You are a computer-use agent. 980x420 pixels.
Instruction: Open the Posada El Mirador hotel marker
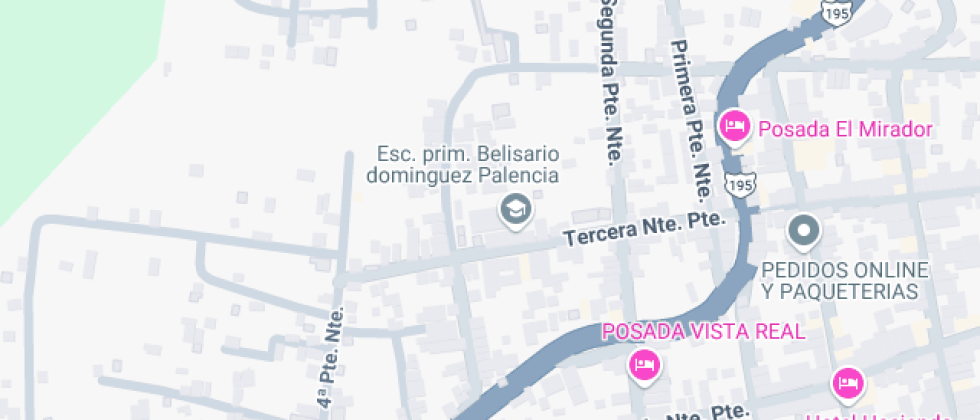tap(735, 127)
